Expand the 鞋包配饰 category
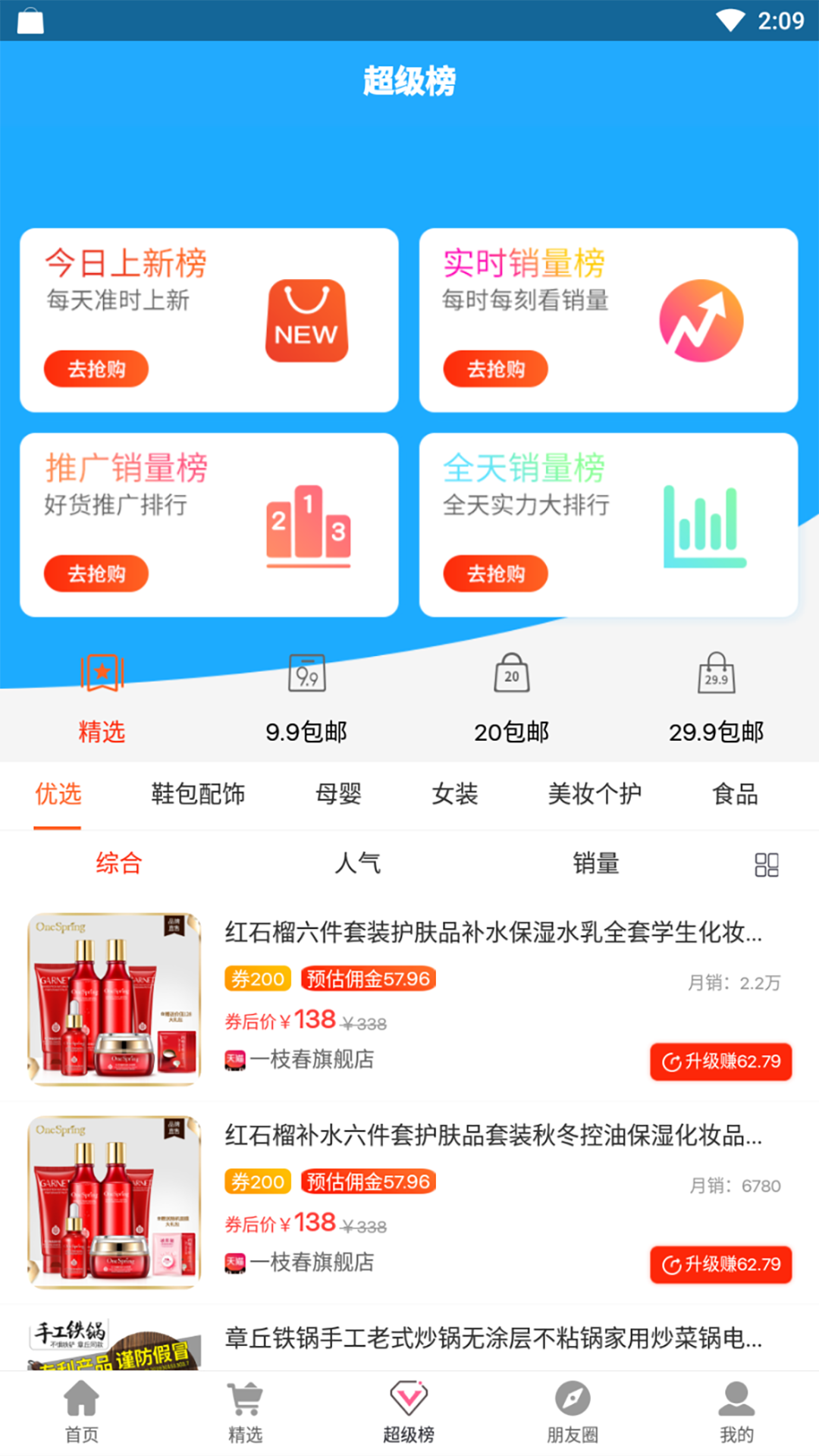 tap(196, 794)
